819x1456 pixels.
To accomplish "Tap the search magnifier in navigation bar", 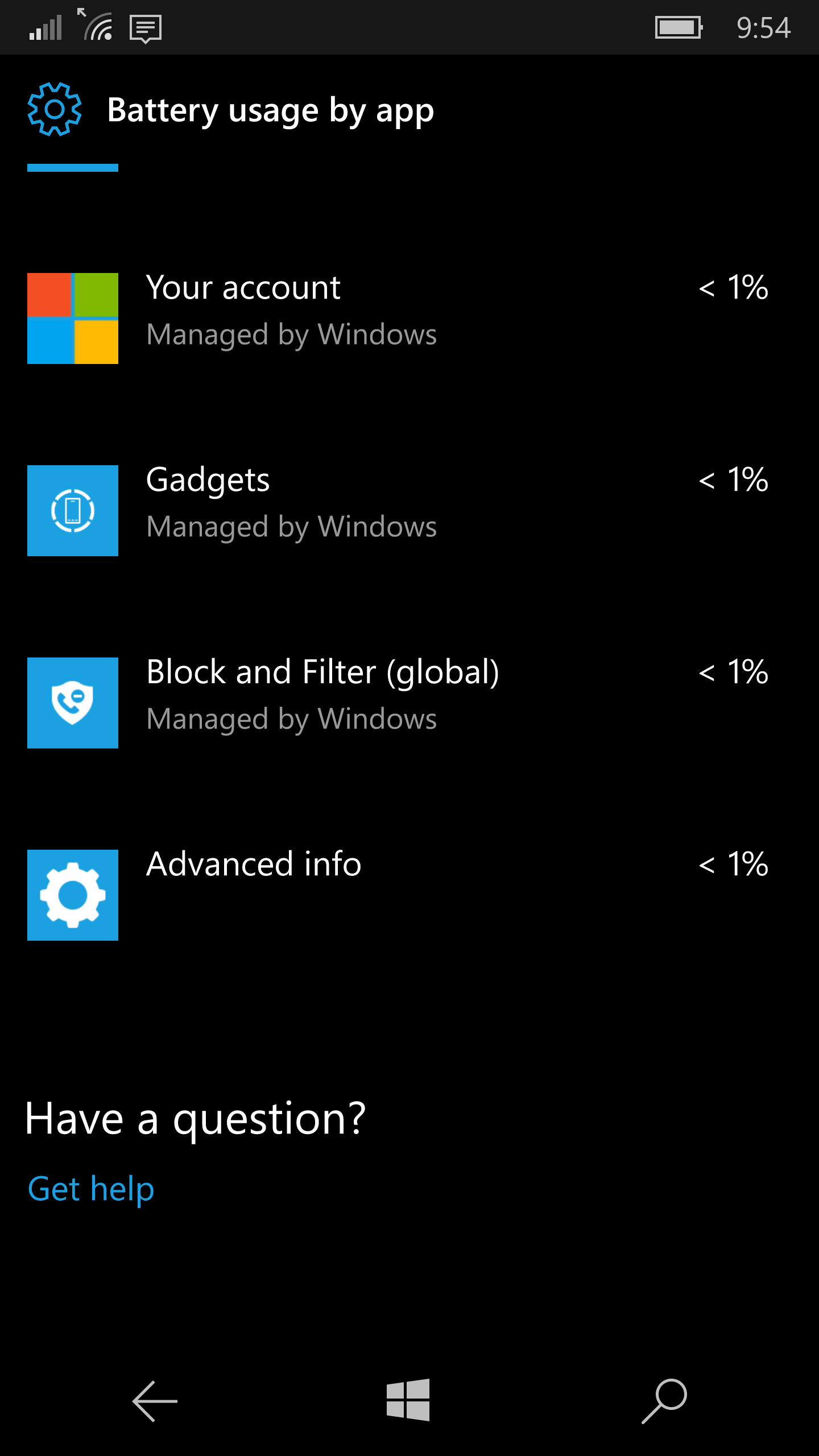I will 664,1400.
